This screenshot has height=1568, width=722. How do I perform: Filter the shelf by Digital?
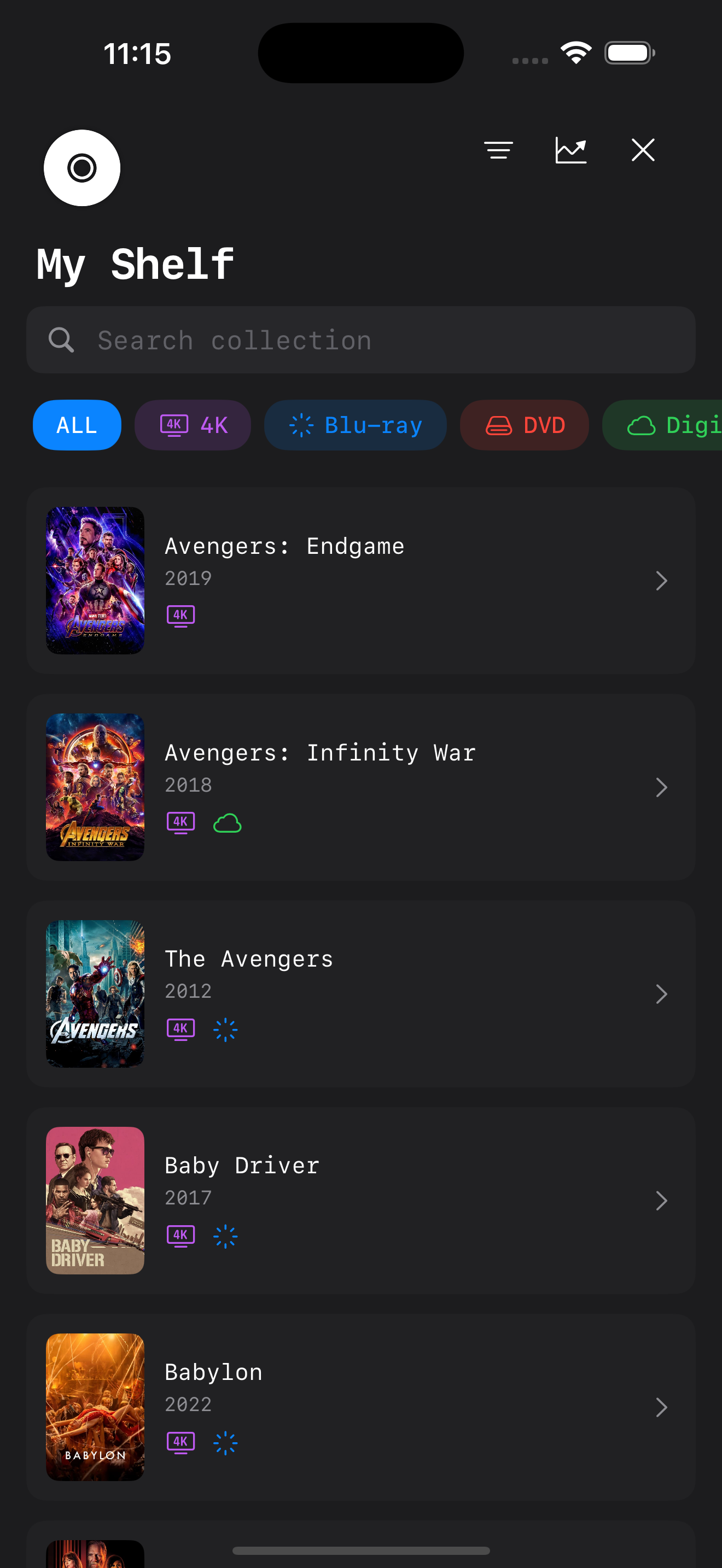[669, 425]
